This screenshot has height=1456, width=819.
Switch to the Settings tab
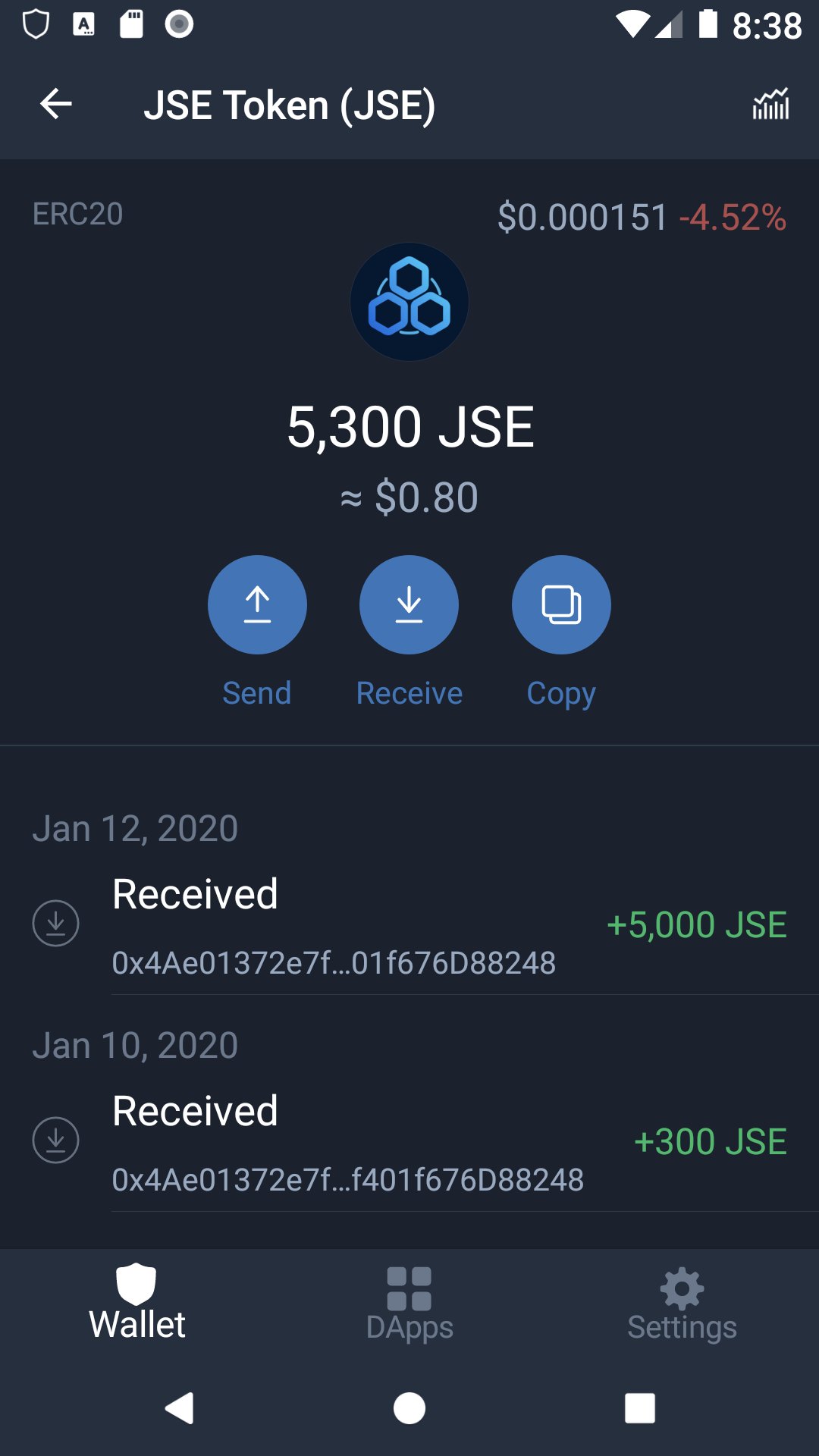(682, 1304)
